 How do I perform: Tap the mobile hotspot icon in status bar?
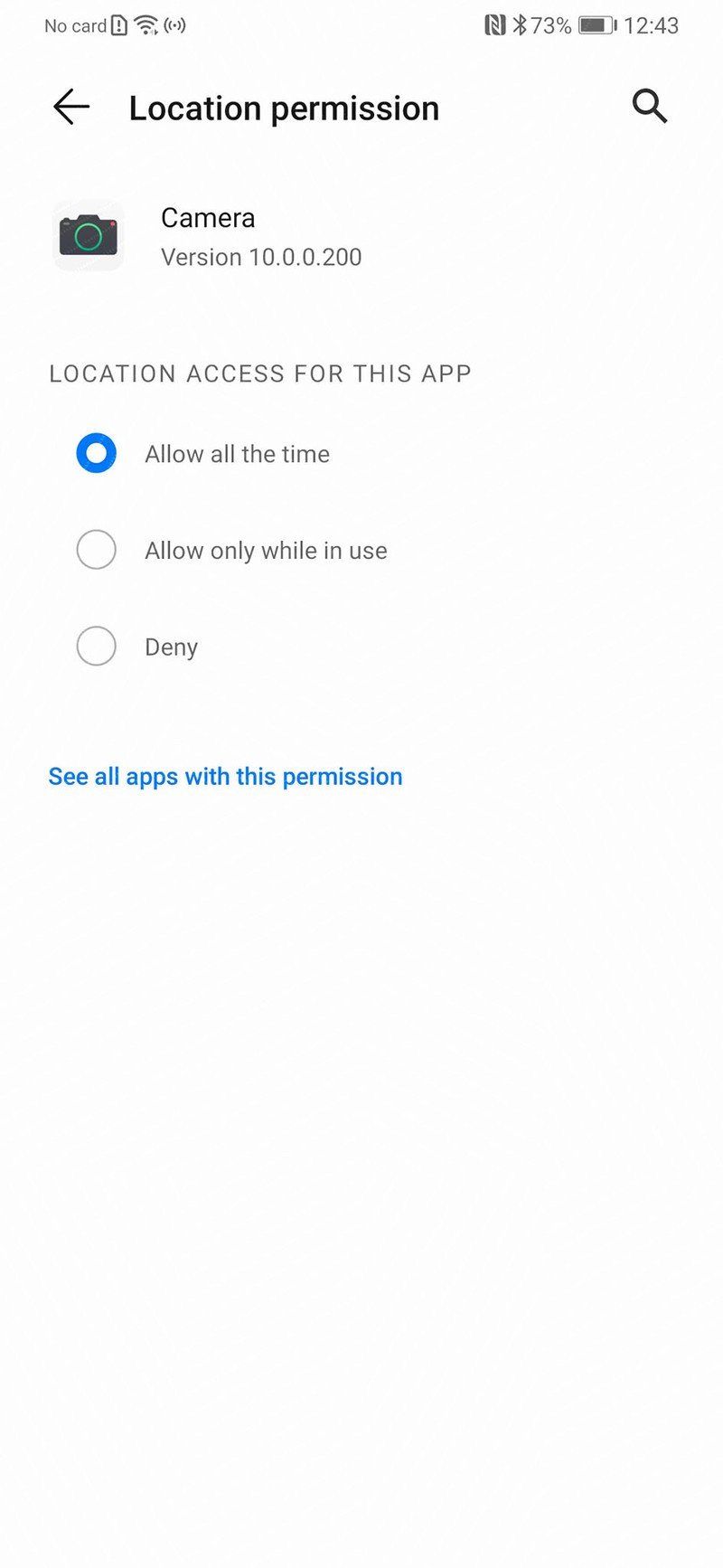point(174,25)
